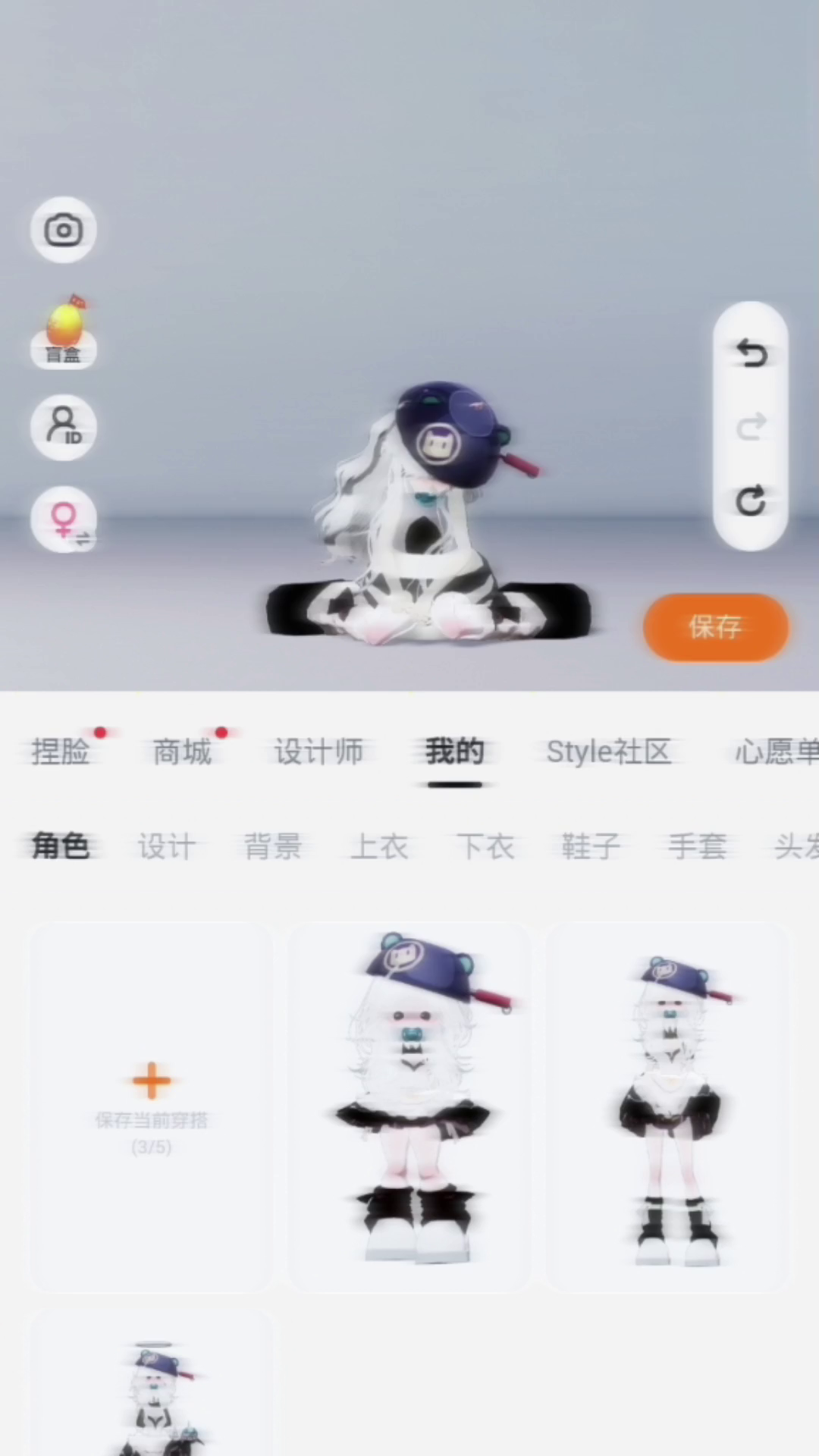Open the 商城 tab
The image size is (819, 1456).
182,752
